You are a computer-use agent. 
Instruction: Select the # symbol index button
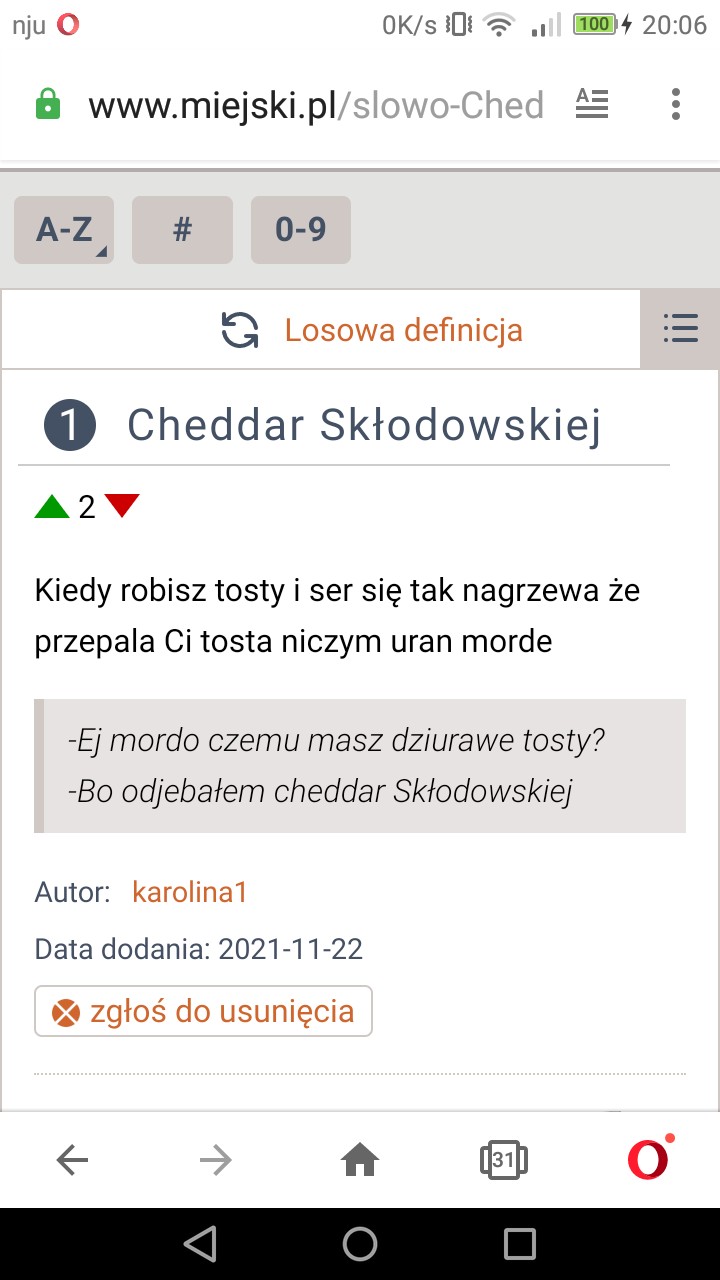(182, 230)
